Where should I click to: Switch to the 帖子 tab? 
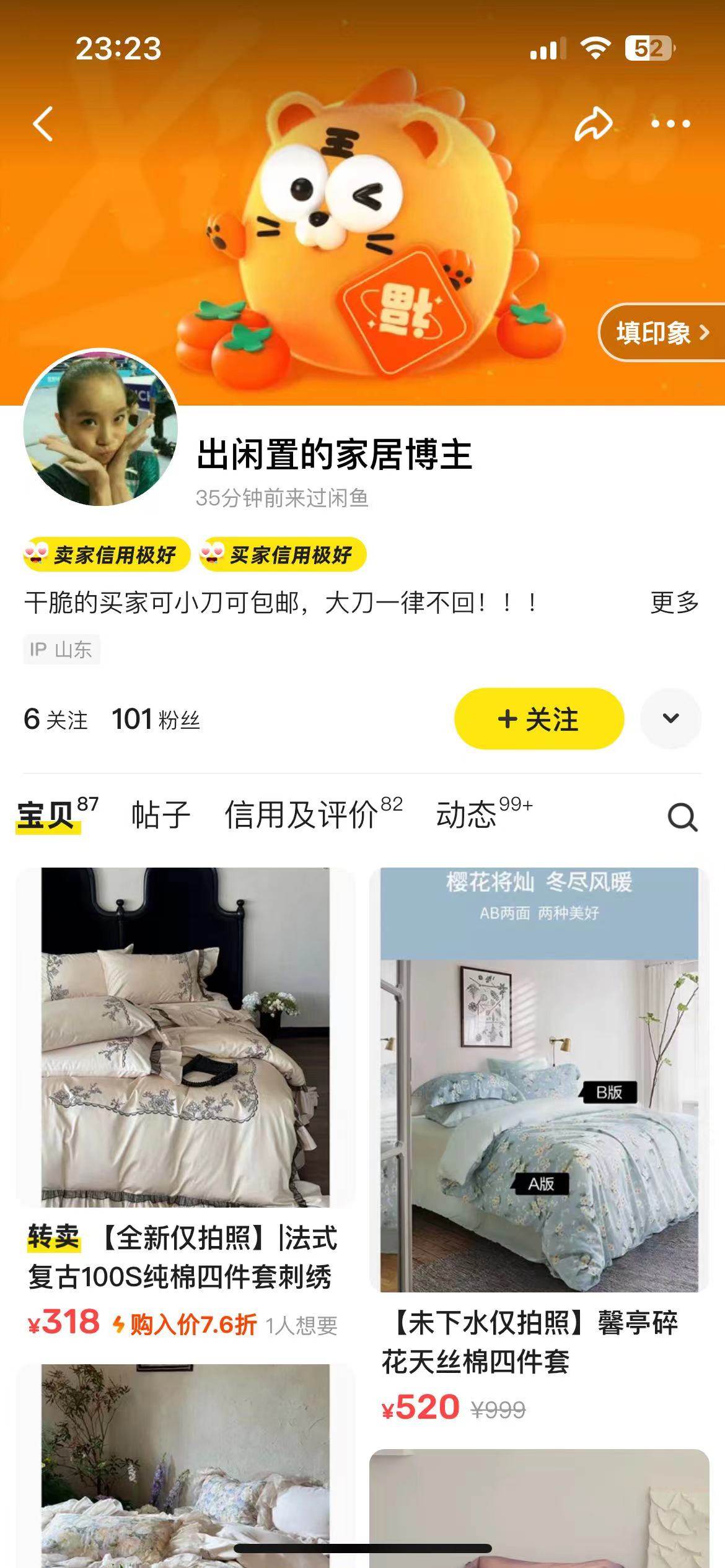160,815
